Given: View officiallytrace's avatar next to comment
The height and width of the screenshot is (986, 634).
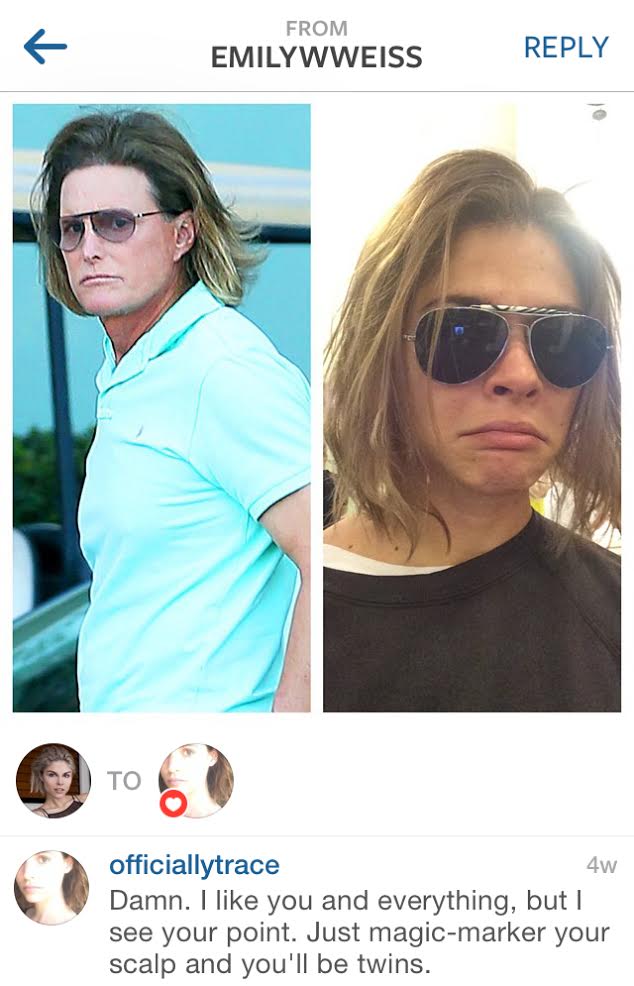Looking at the screenshot, I should point(52,887).
